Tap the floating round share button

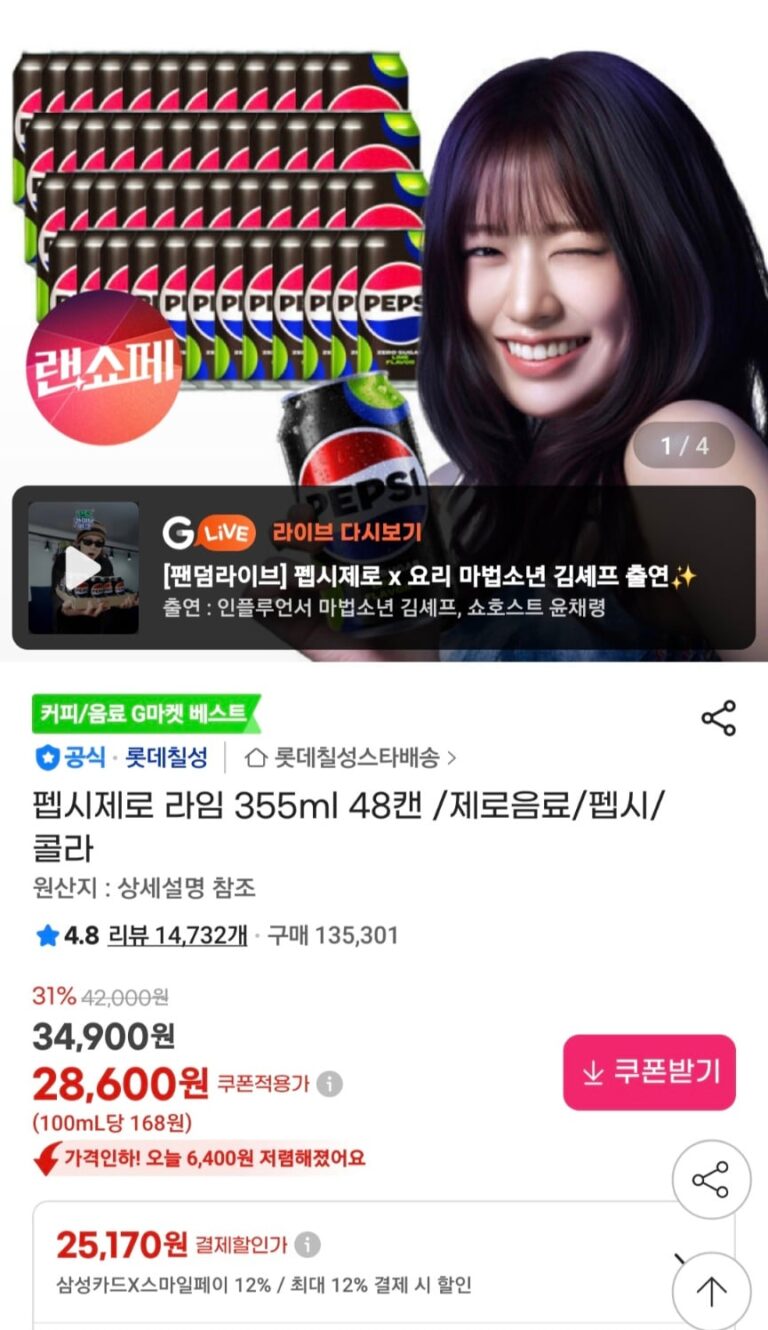coord(710,1180)
